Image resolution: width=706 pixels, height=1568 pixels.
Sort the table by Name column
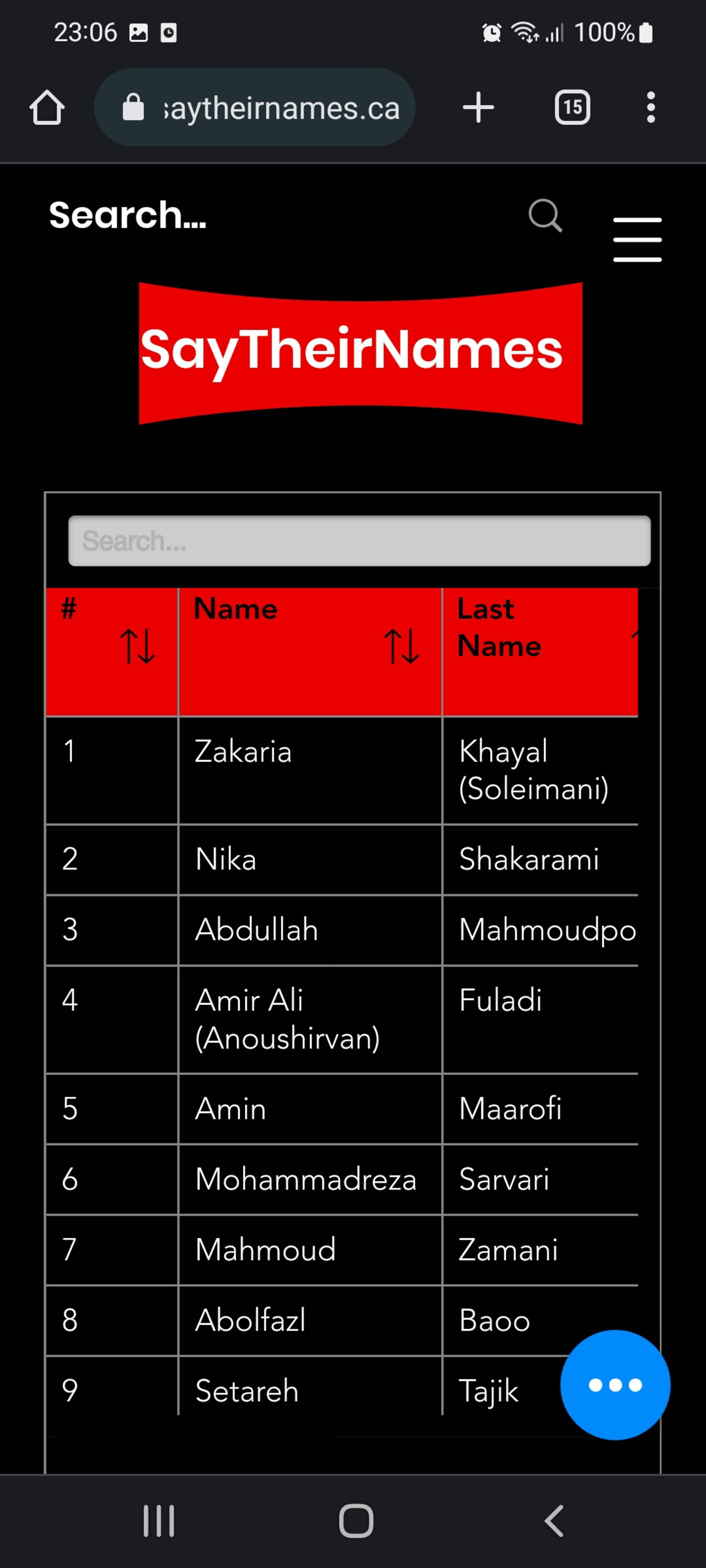click(x=310, y=651)
